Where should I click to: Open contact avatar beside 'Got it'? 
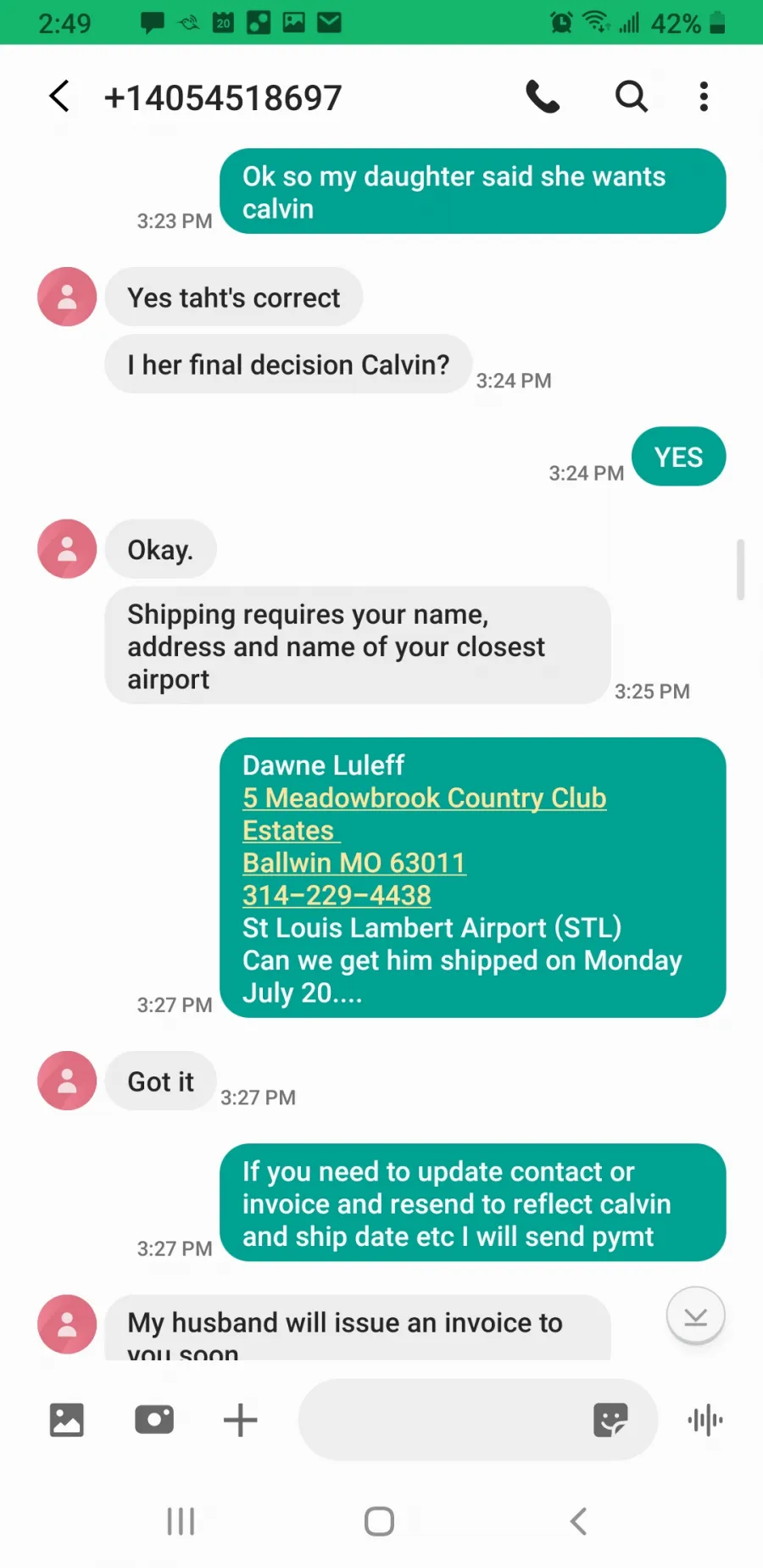coord(67,1081)
